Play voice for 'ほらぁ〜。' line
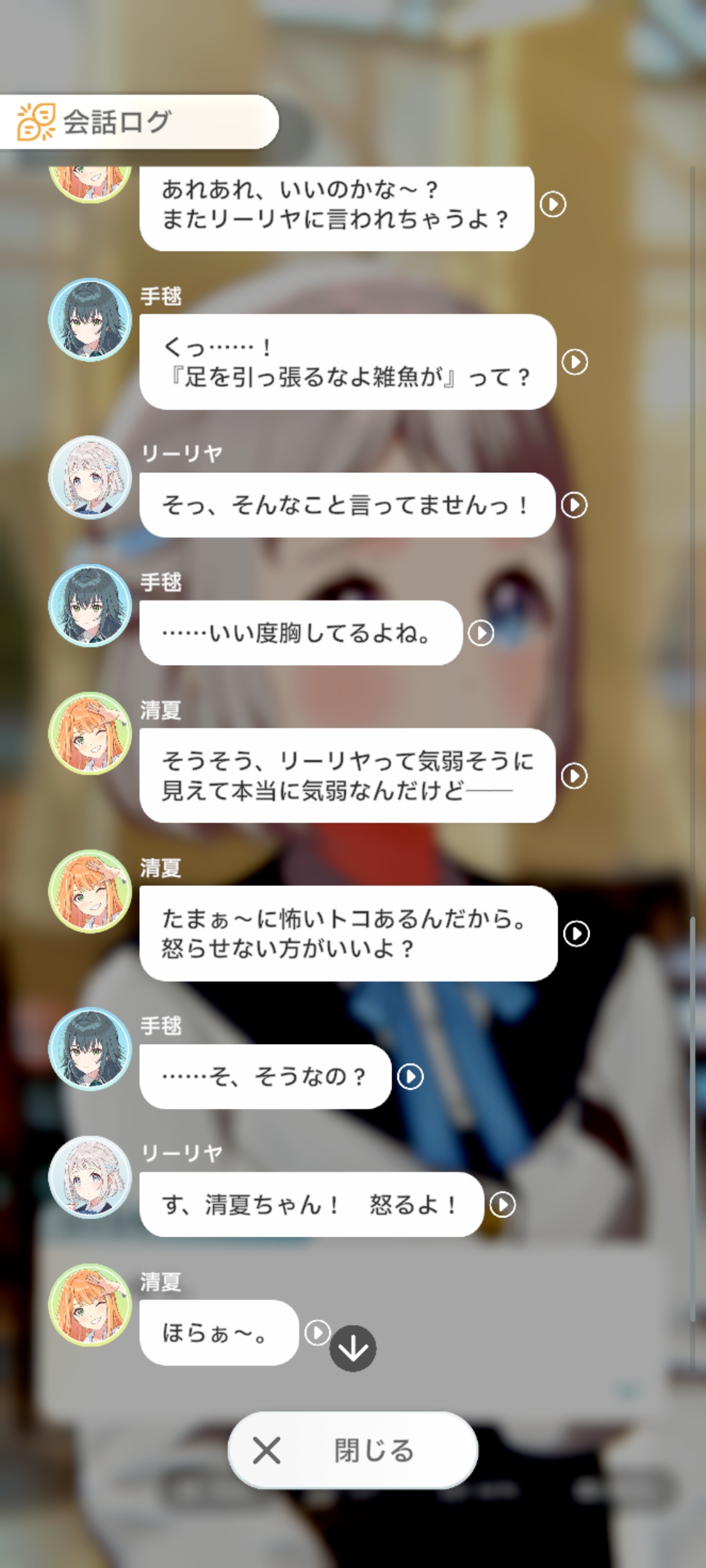706x1568 pixels. tap(317, 1332)
